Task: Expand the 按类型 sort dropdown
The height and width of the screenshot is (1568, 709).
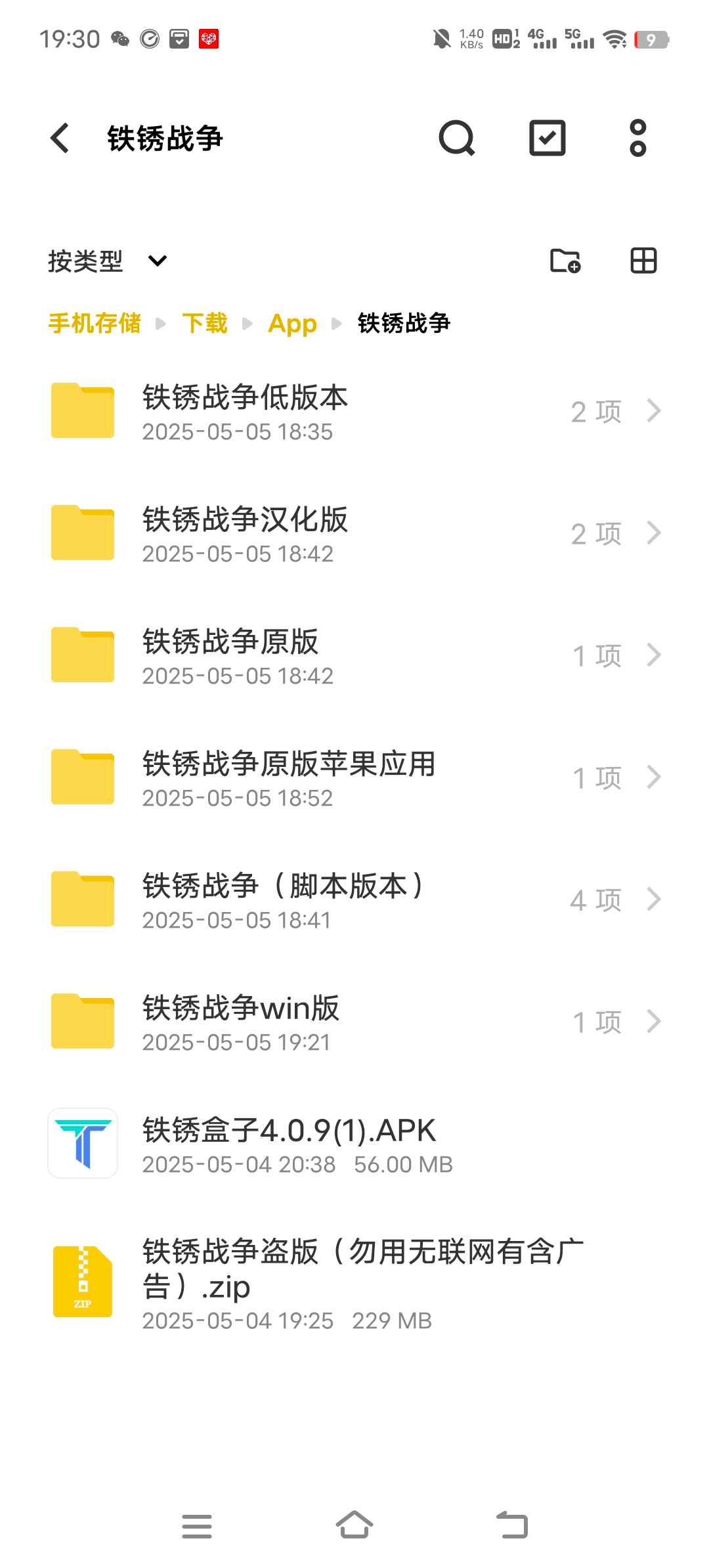Action: pyautogui.click(x=108, y=261)
